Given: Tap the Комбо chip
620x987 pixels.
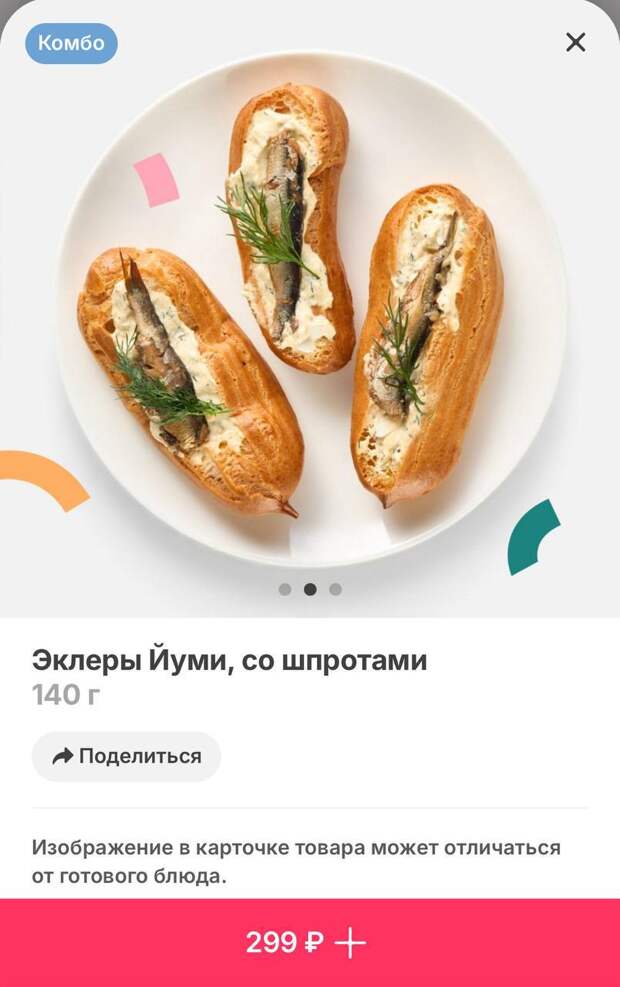Looking at the screenshot, I should (71, 44).
